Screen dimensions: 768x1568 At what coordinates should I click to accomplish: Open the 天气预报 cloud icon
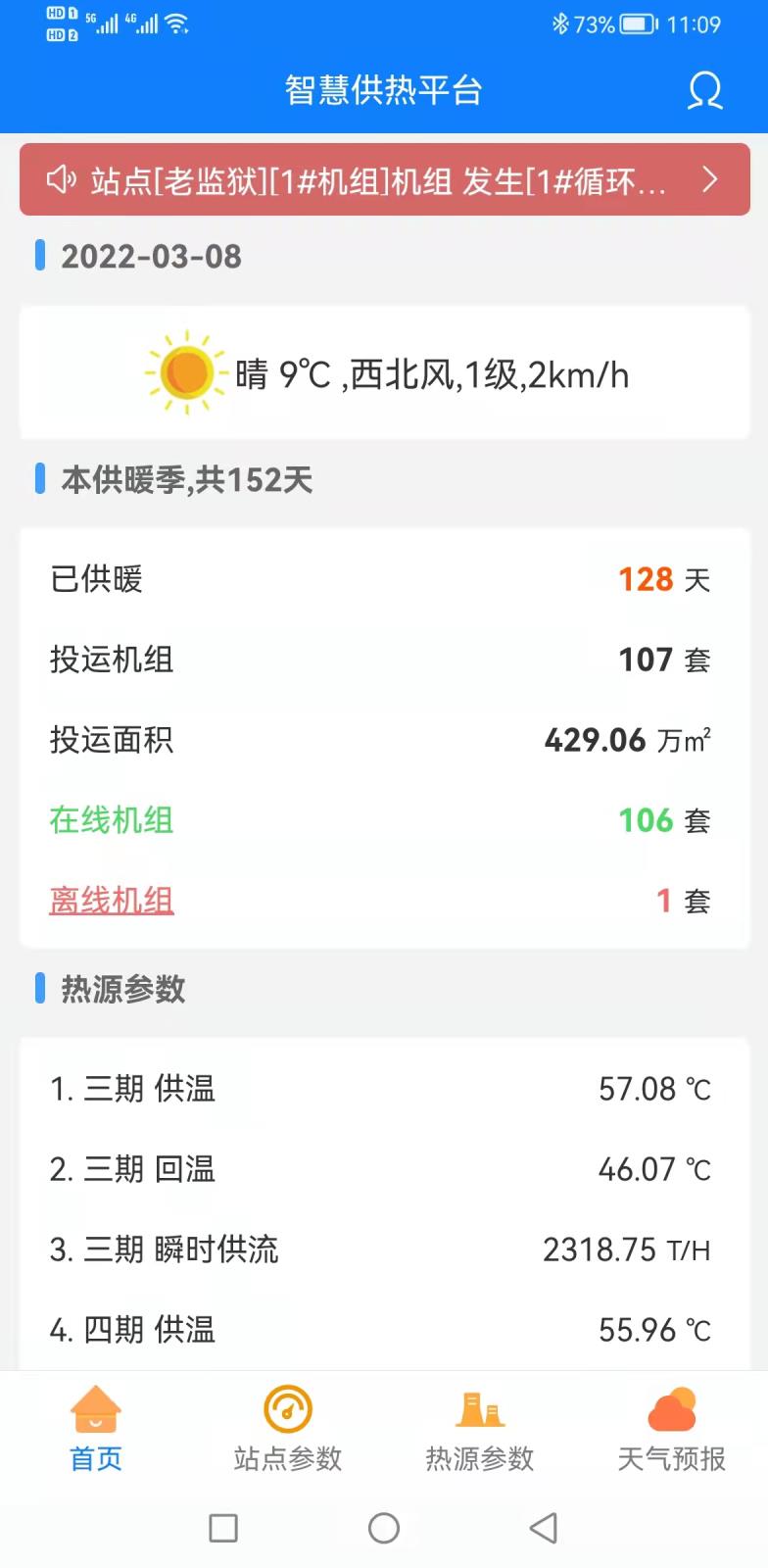670,1407
